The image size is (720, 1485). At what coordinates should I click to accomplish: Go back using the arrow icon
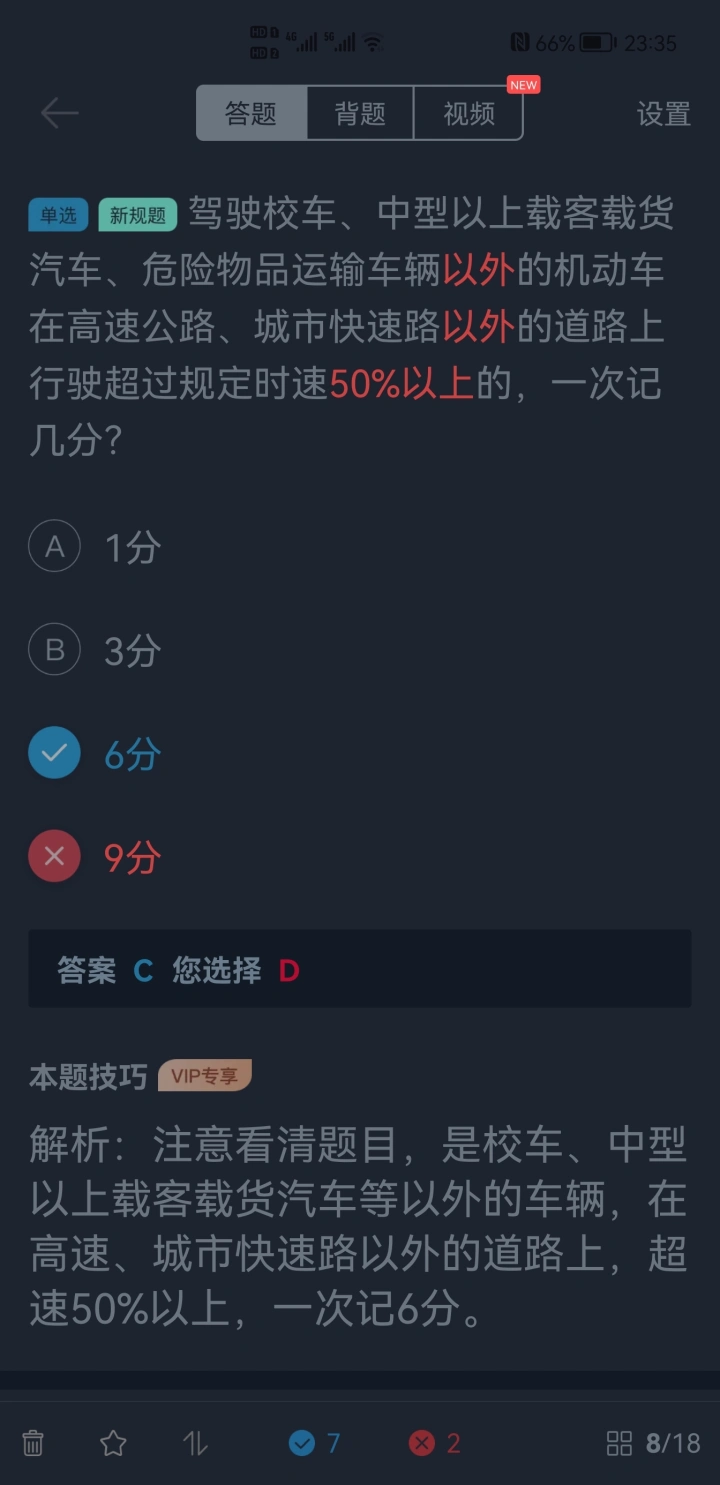click(59, 113)
